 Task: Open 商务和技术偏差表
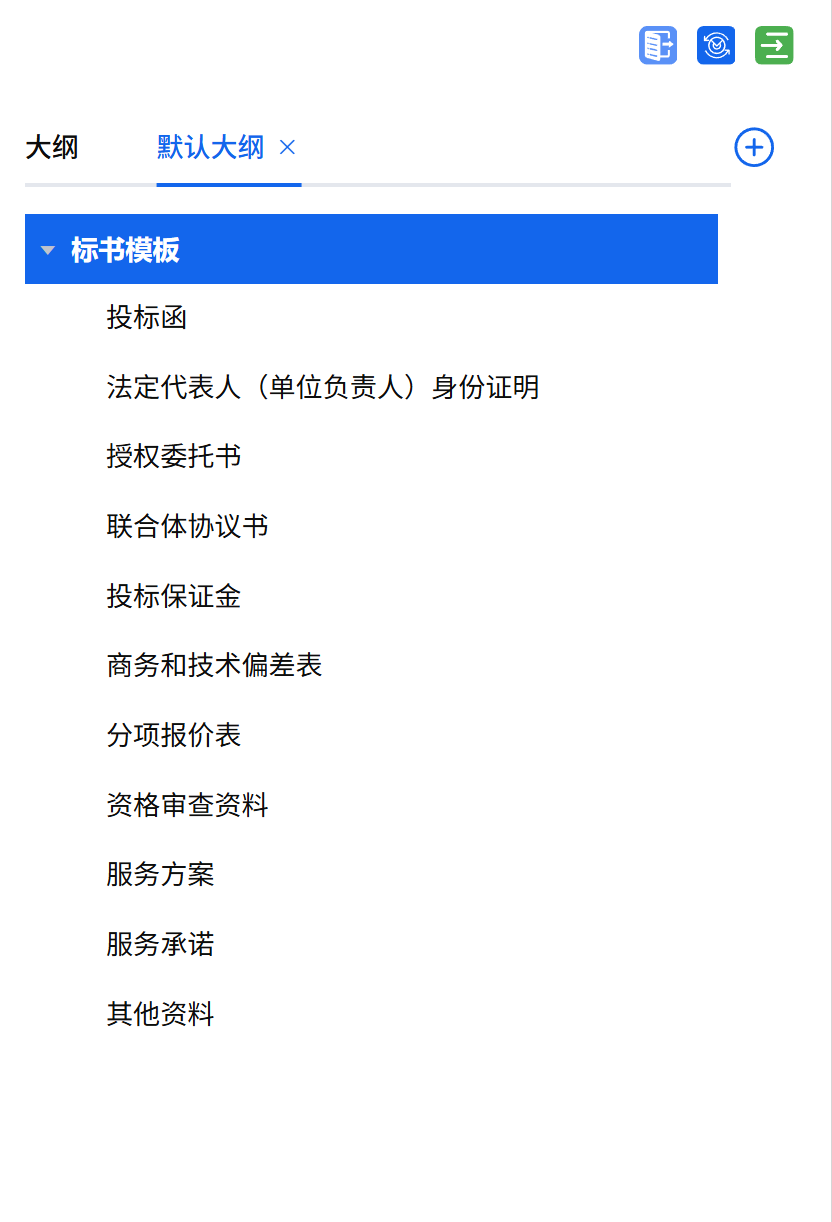tap(214, 666)
